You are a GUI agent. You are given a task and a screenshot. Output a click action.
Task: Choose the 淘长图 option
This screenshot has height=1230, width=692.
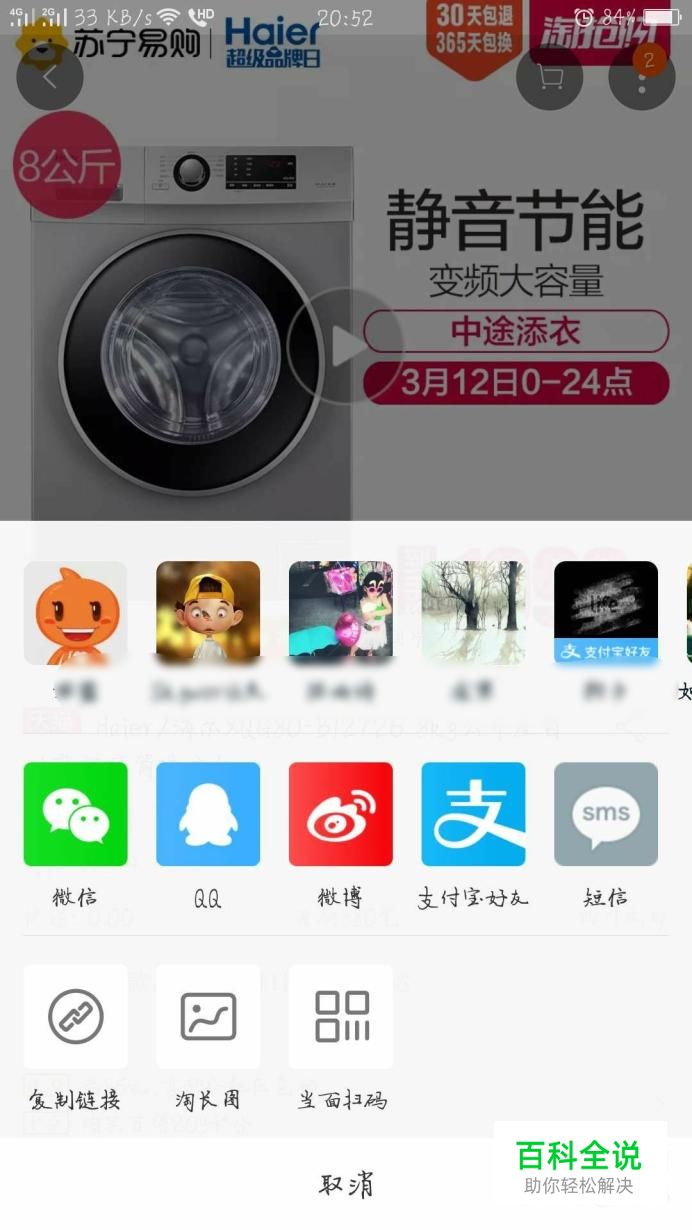[208, 1017]
